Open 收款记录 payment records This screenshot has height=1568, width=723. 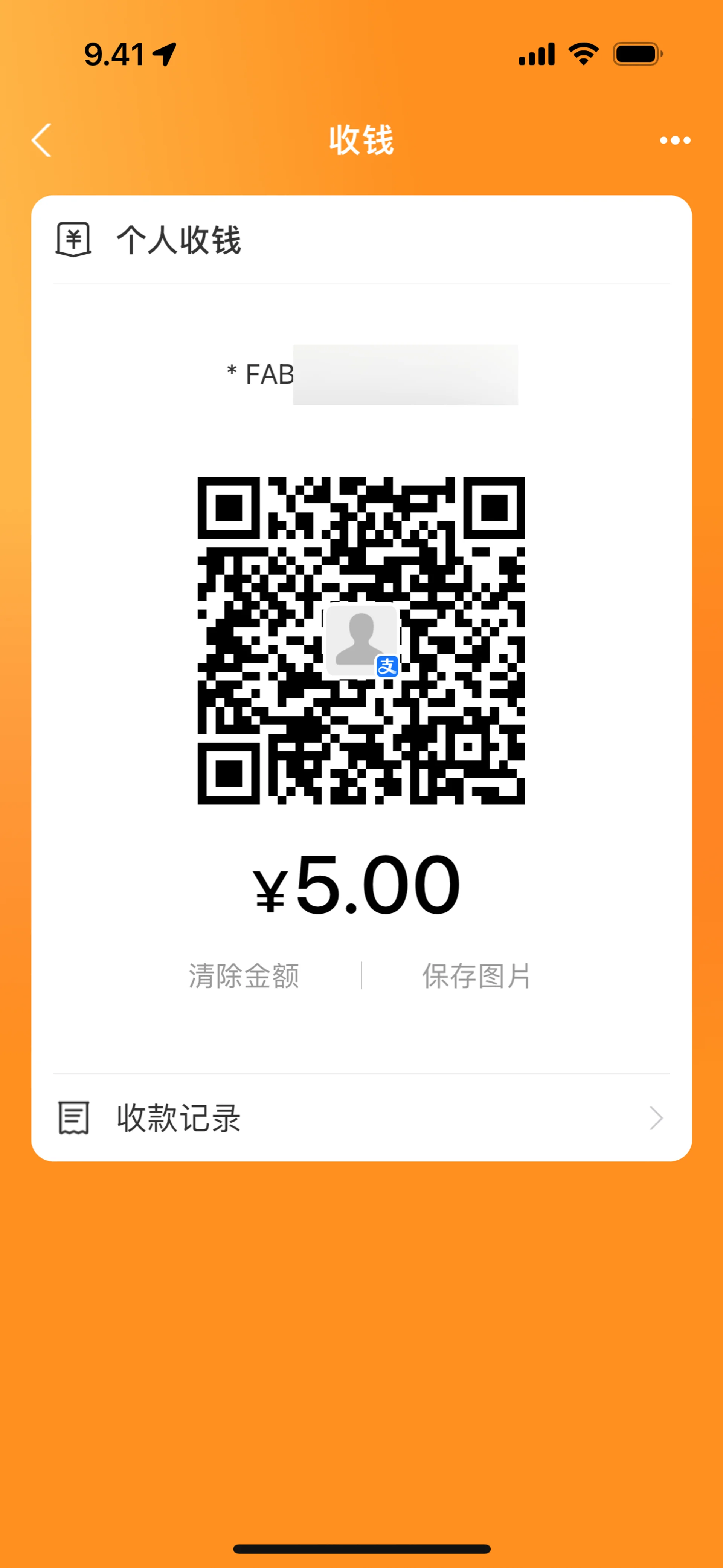click(x=361, y=1117)
